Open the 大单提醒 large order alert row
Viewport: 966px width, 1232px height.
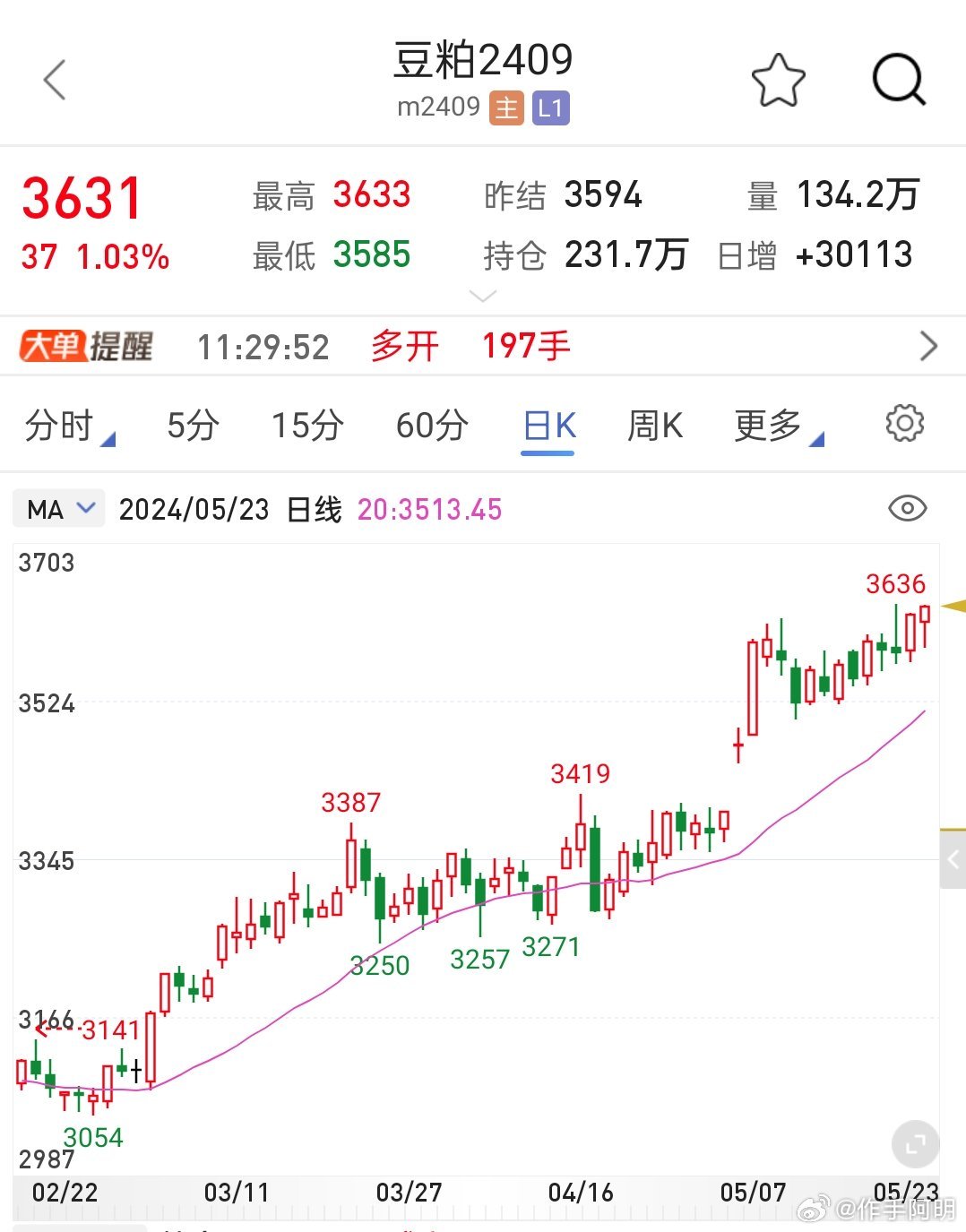pos(482,346)
